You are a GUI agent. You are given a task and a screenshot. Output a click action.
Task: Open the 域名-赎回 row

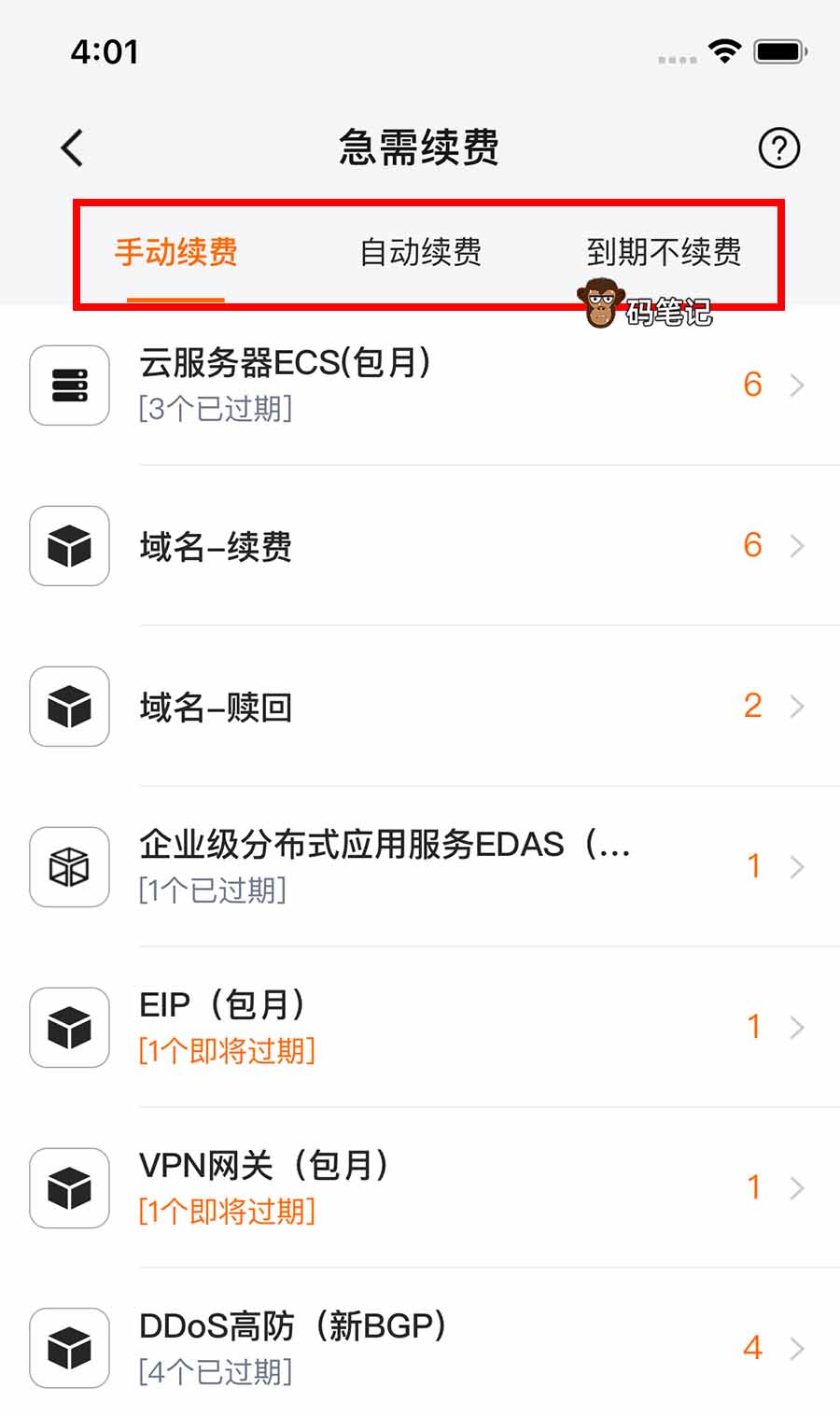pyautogui.click(x=420, y=707)
